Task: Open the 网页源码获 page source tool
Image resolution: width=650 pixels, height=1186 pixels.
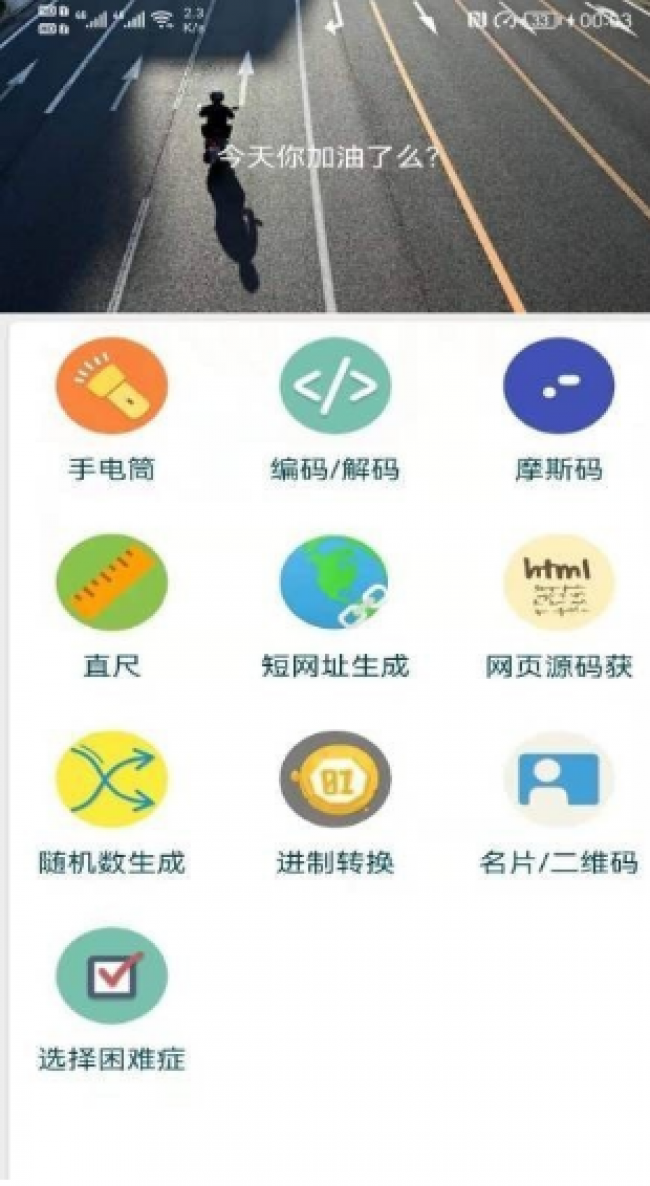Action: click(558, 583)
